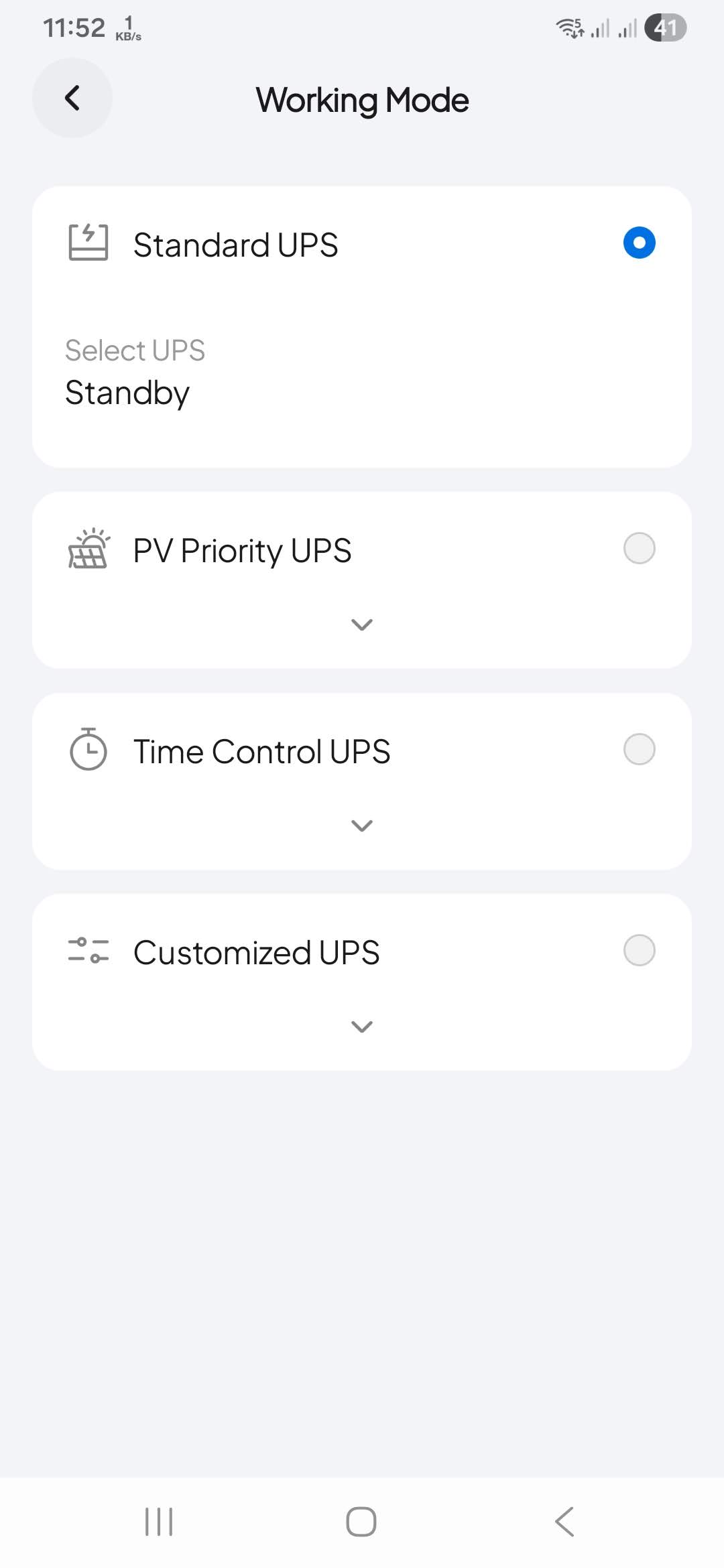The height and width of the screenshot is (1568, 724).
Task: Expand Customized UPS options
Action: tap(362, 1027)
